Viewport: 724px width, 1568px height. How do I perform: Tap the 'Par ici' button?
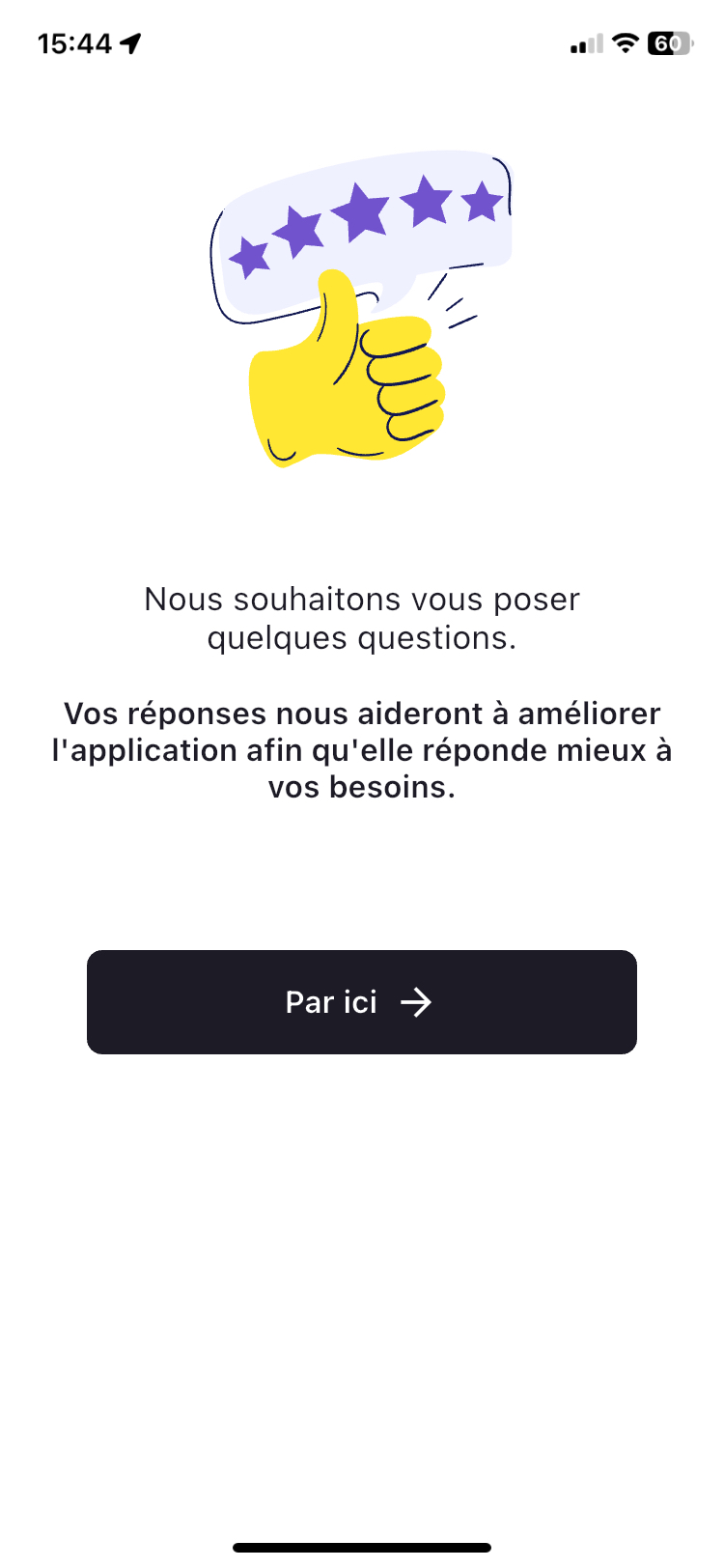(361, 1001)
